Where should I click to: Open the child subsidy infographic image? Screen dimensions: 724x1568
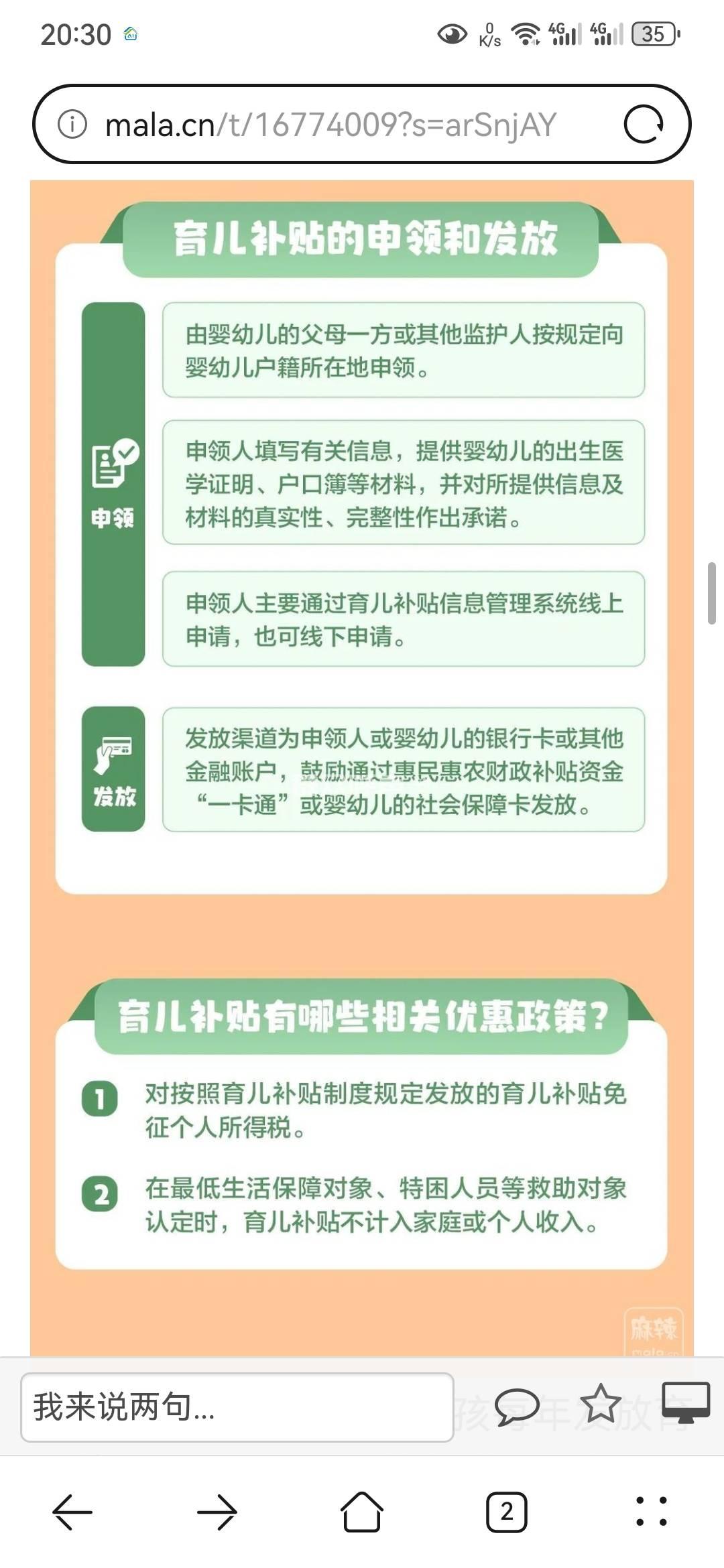pyautogui.click(x=362, y=737)
